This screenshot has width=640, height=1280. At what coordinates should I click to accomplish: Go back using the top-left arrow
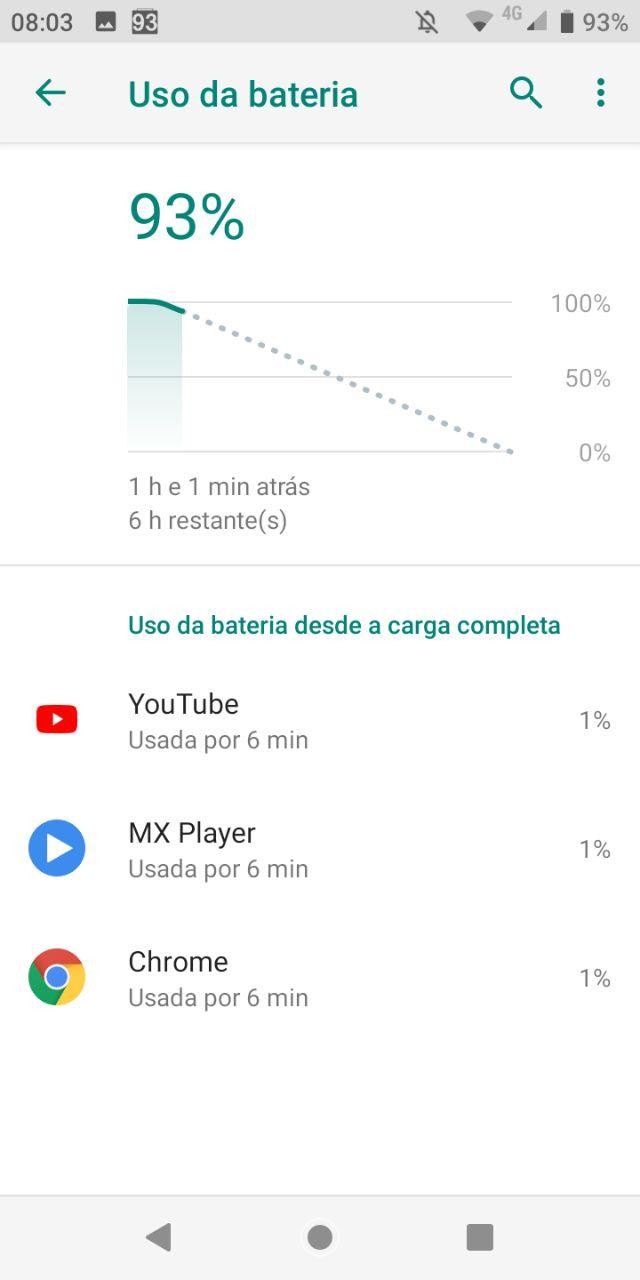tap(50, 93)
